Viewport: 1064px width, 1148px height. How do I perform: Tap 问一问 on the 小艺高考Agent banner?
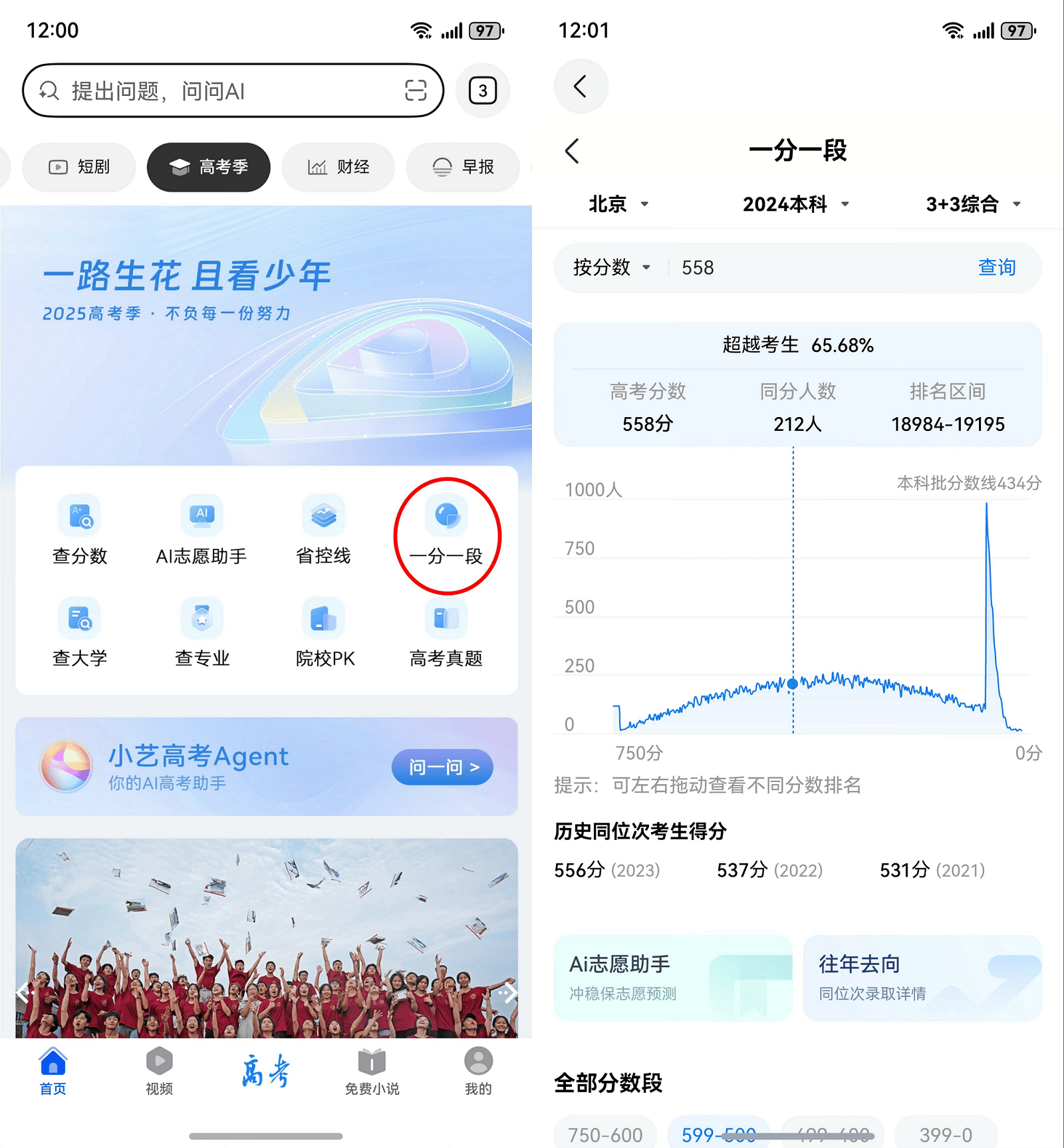(442, 768)
